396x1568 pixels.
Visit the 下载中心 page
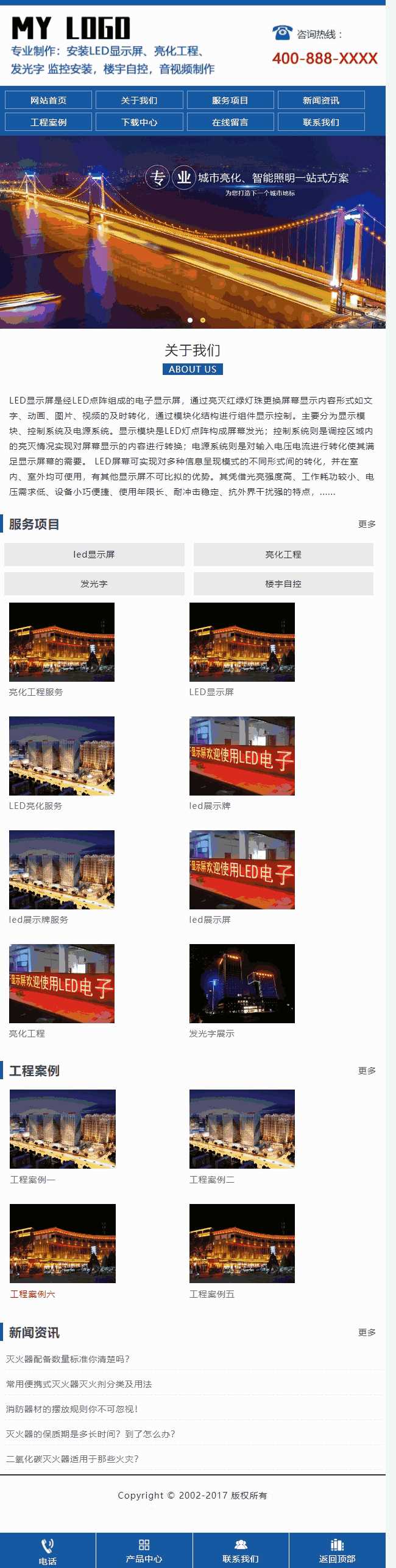(x=139, y=122)
